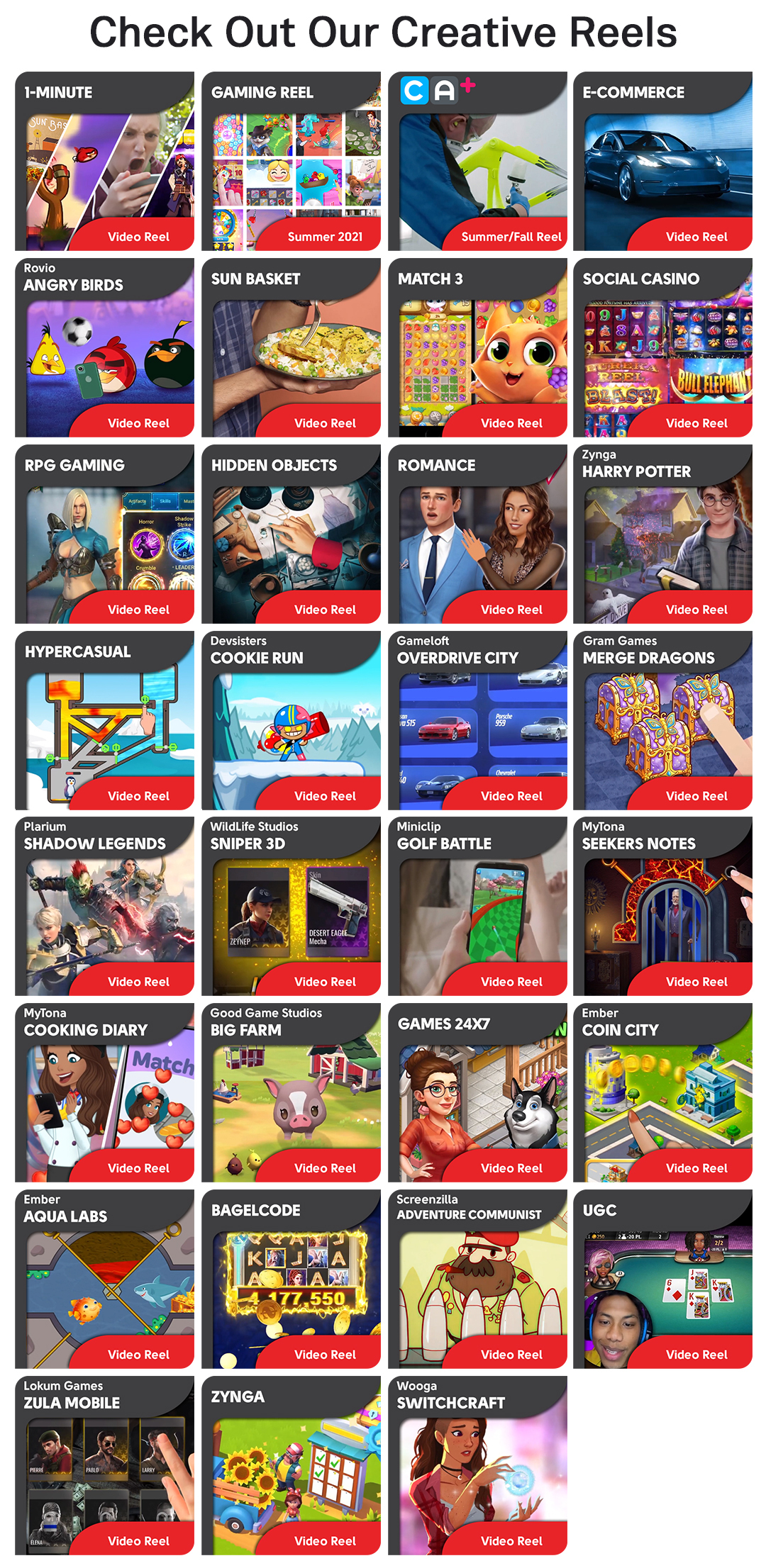Select the Hidden Objects video reel
This screenshot has height=1568, width=766.
tap(291, 534)
